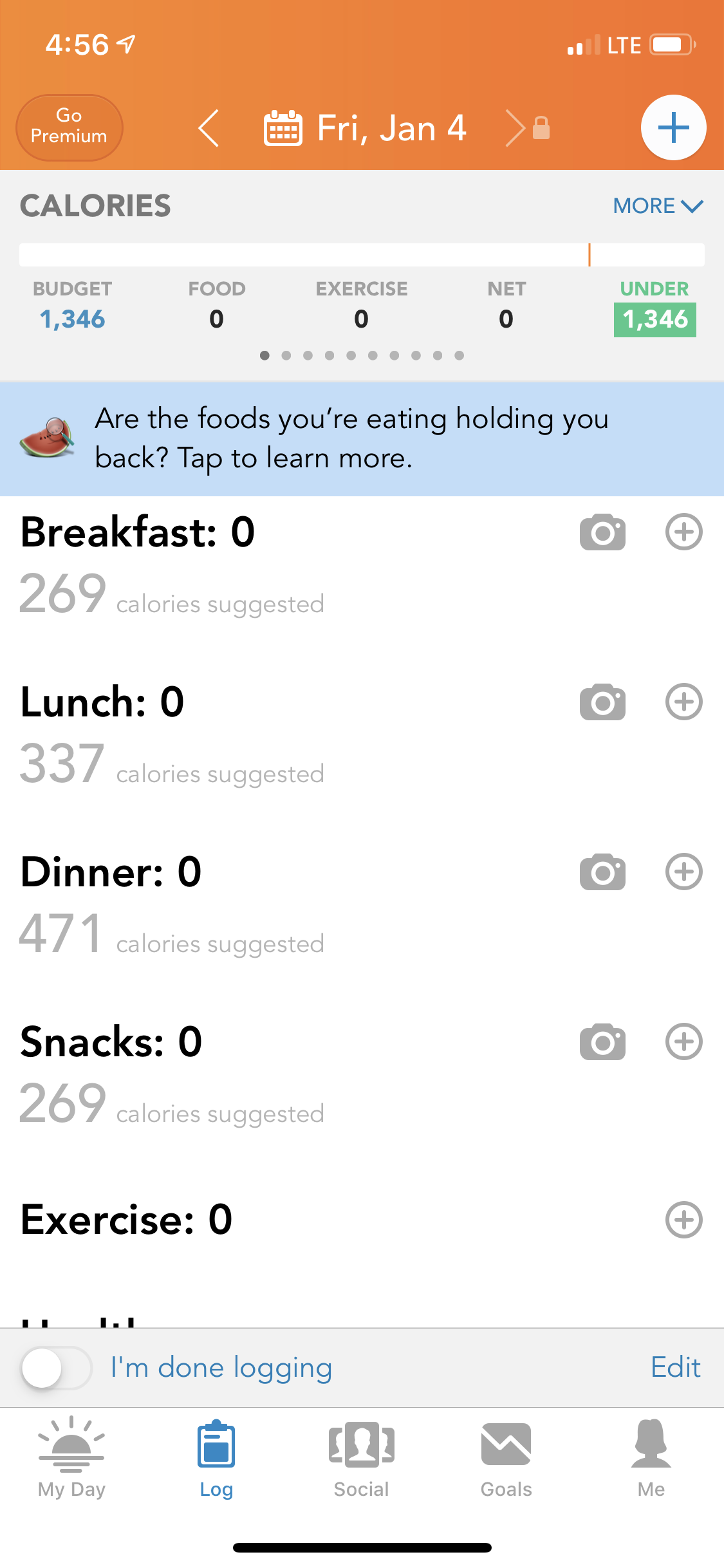Tap the Me profile icon
724x1568 pixels.
point(651,1458)
